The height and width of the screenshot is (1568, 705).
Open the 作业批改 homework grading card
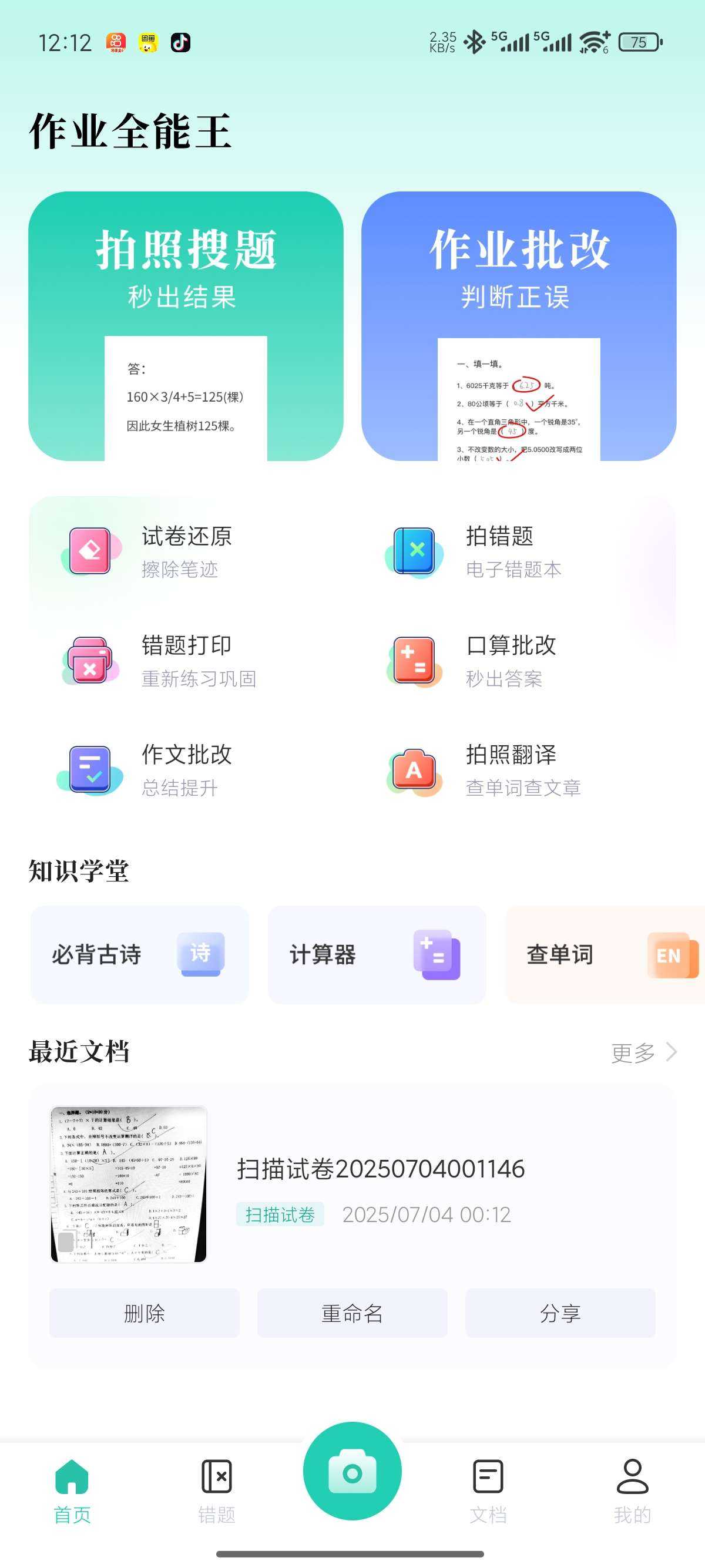pos(519,326)
